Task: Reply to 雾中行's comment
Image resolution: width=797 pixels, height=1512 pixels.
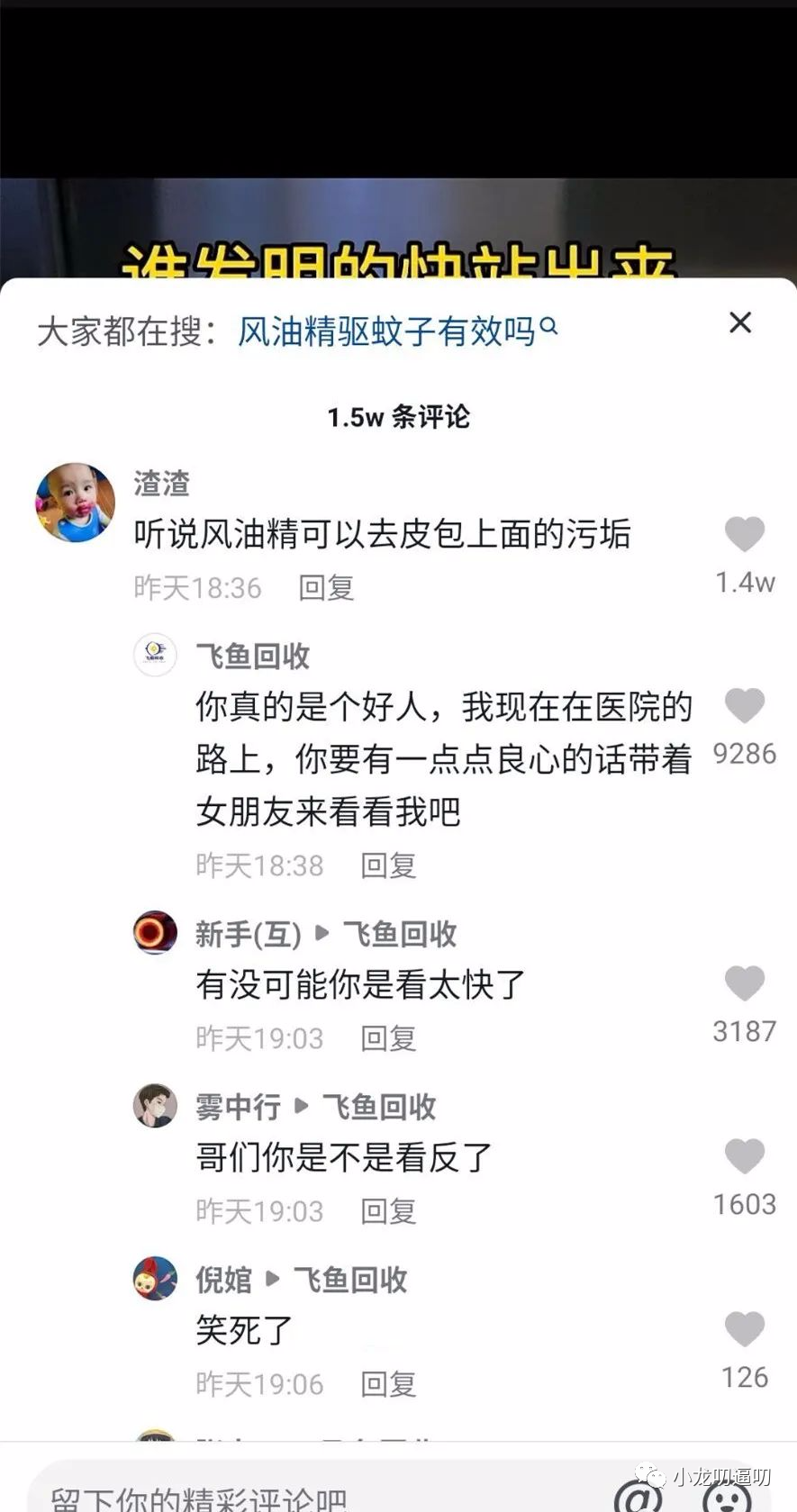Action: pos(388,1211)
